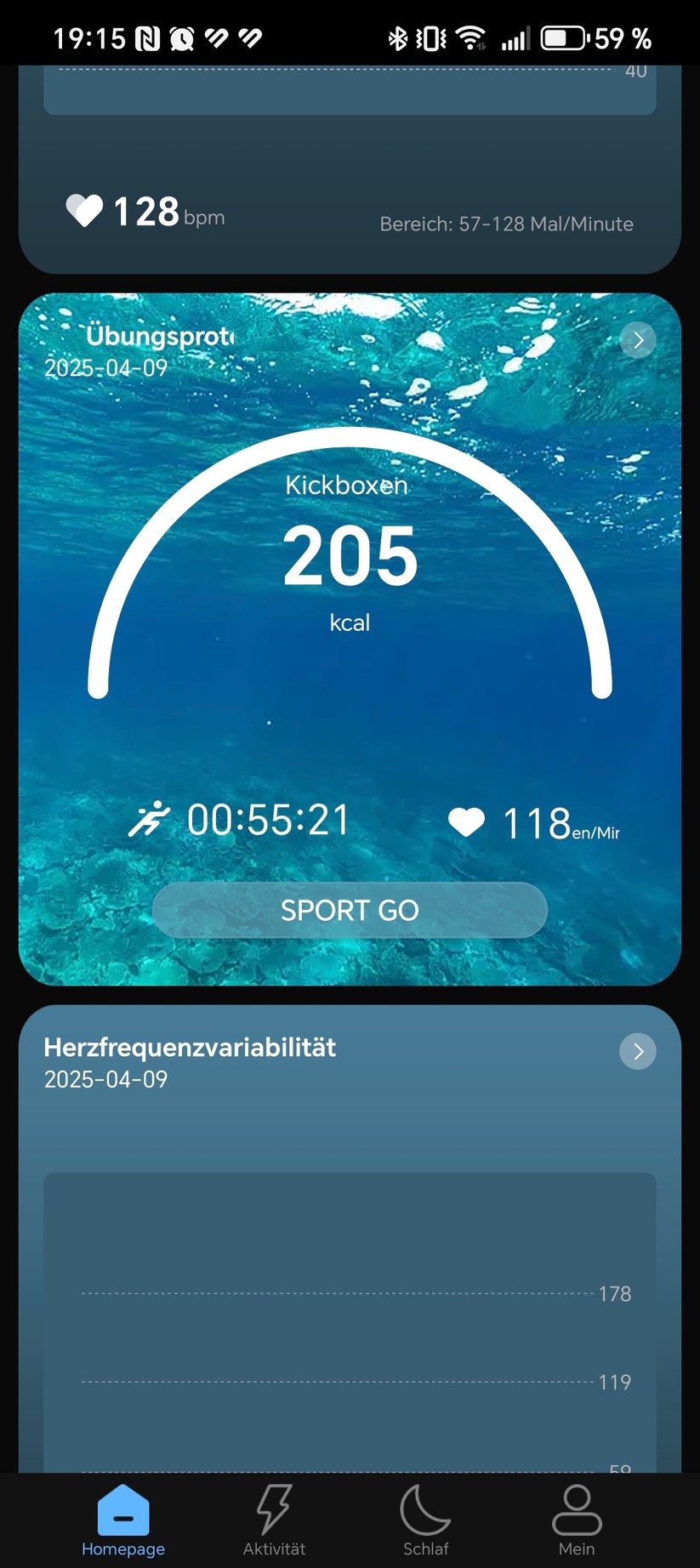Go to the Mein profile tab
The image size is (700, 1568).
577,1520
